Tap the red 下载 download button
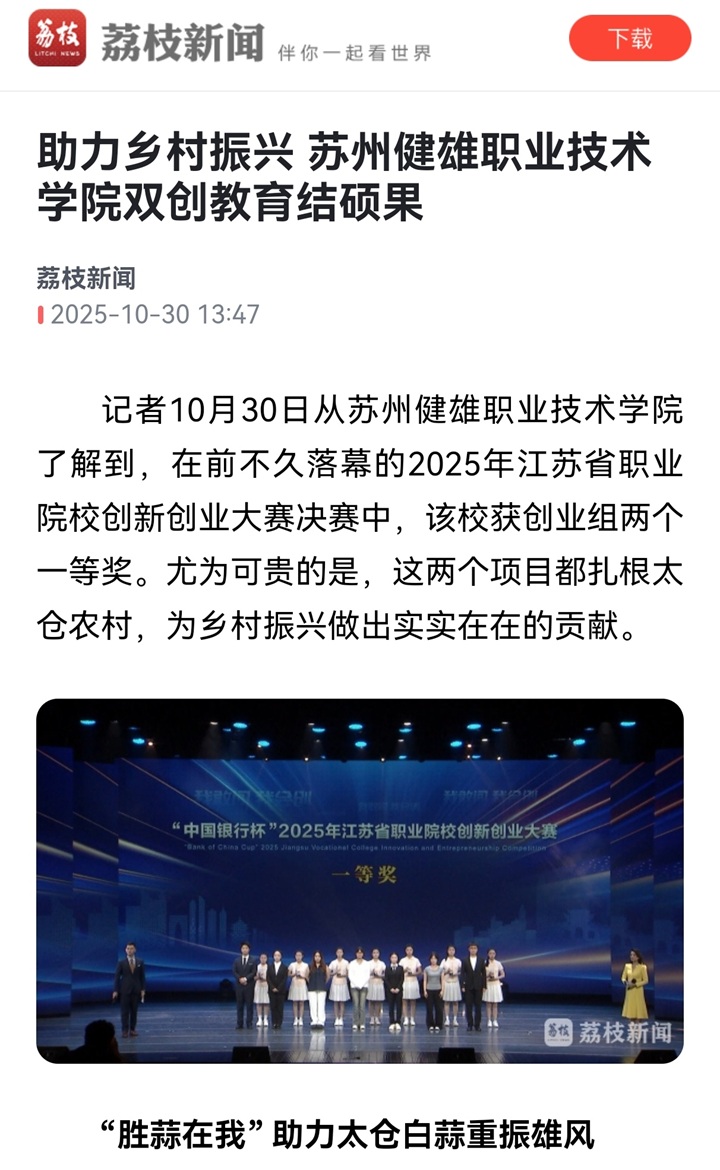Screen dimensions: 720x1170 click(x=629, y=39)
